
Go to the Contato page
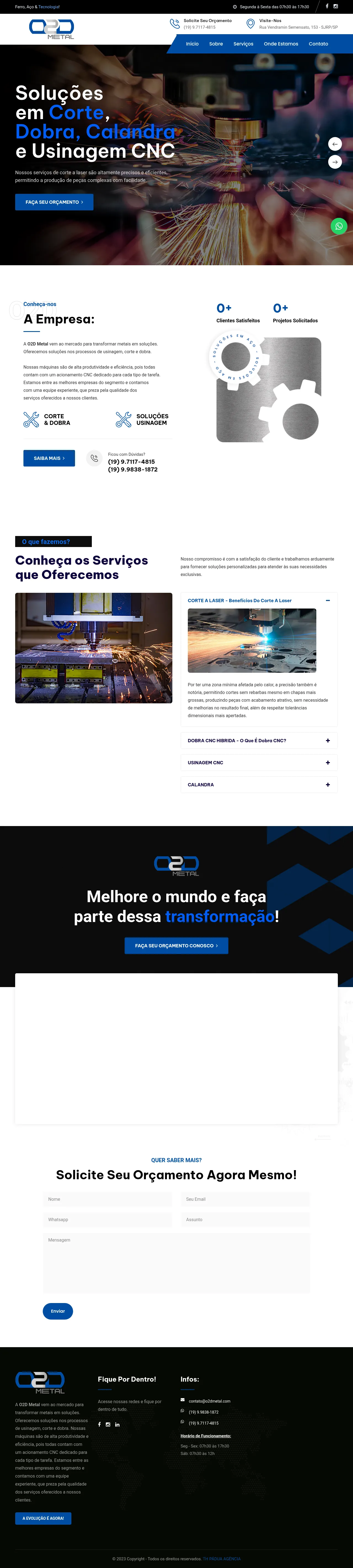[318, 44]
